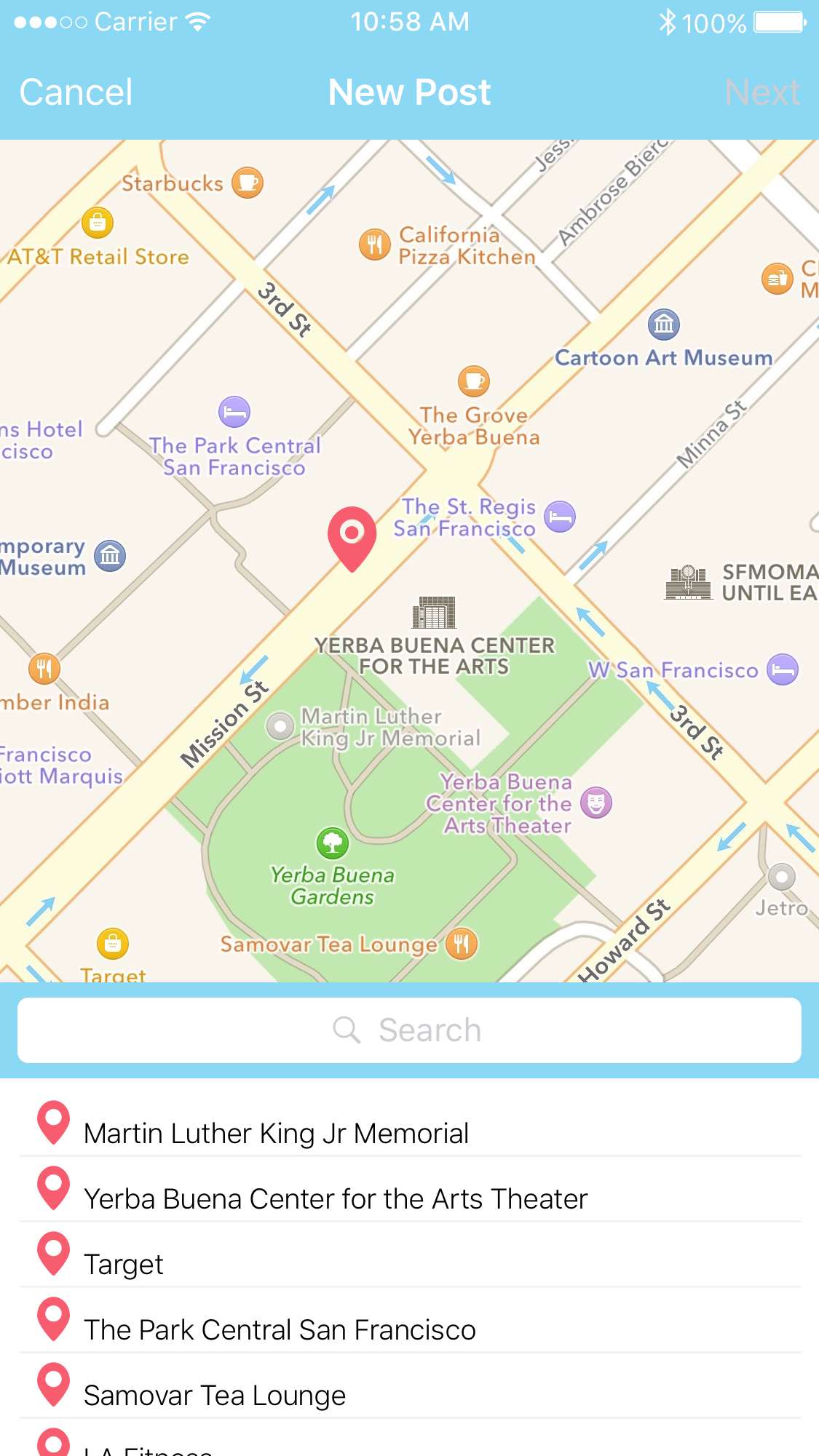Viewport: 819px width, 1456px height.
Task: Choose Samovar Tea Lounge from the list
Action: [x=409, y=1386]
